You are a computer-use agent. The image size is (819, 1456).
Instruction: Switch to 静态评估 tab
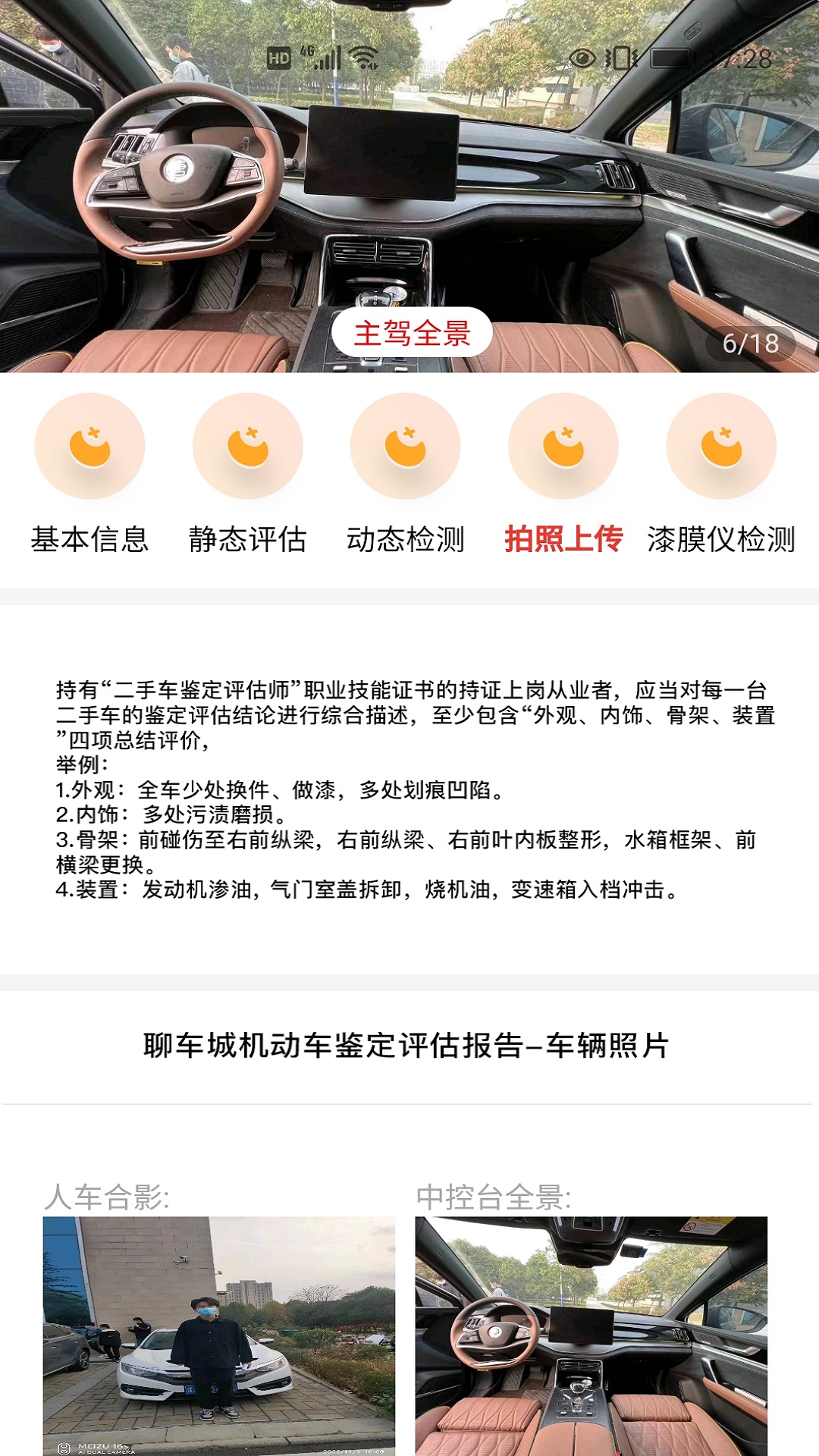click(247, 475)
